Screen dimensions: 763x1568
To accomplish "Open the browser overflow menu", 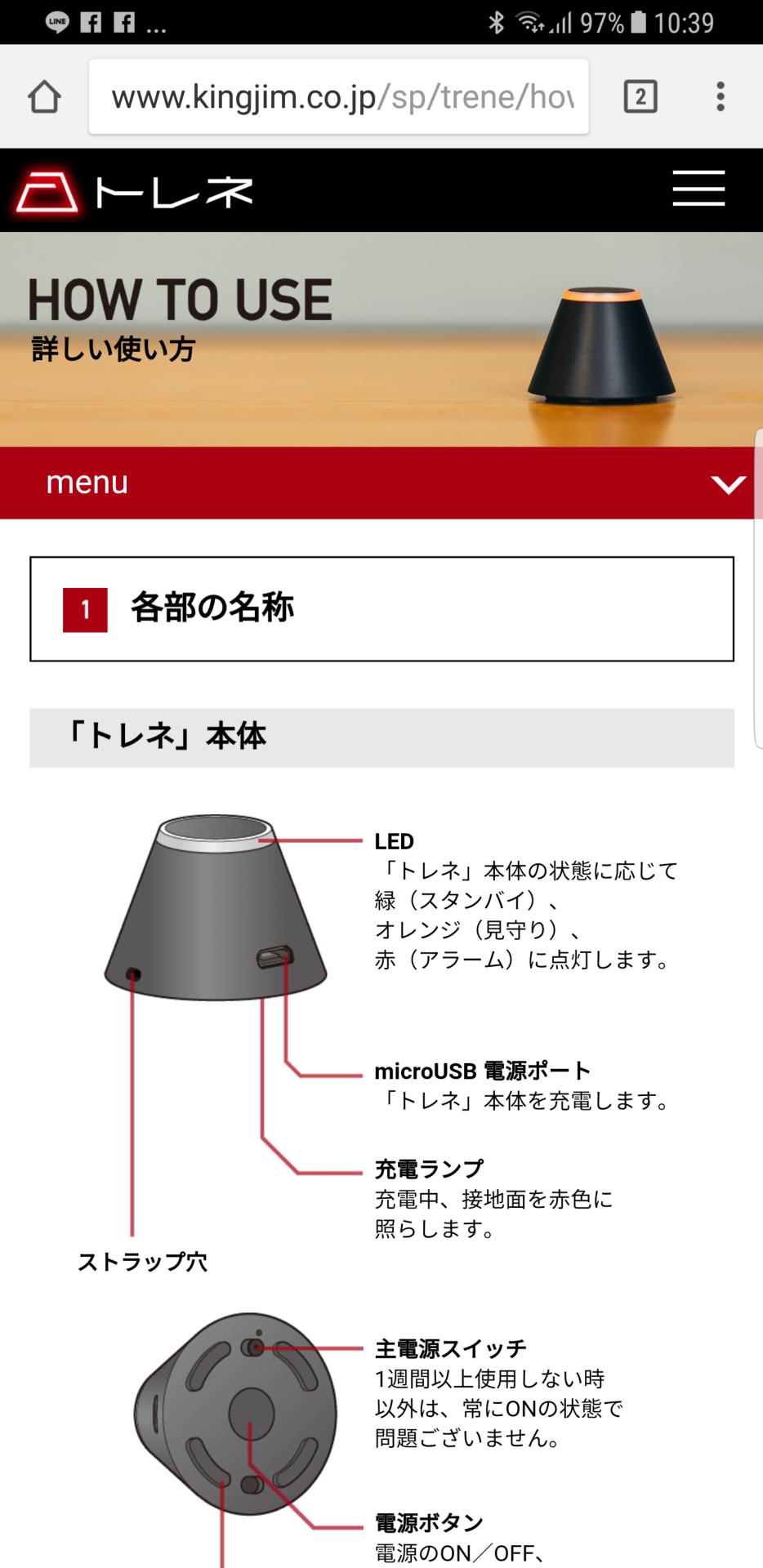I will point(720,96).
